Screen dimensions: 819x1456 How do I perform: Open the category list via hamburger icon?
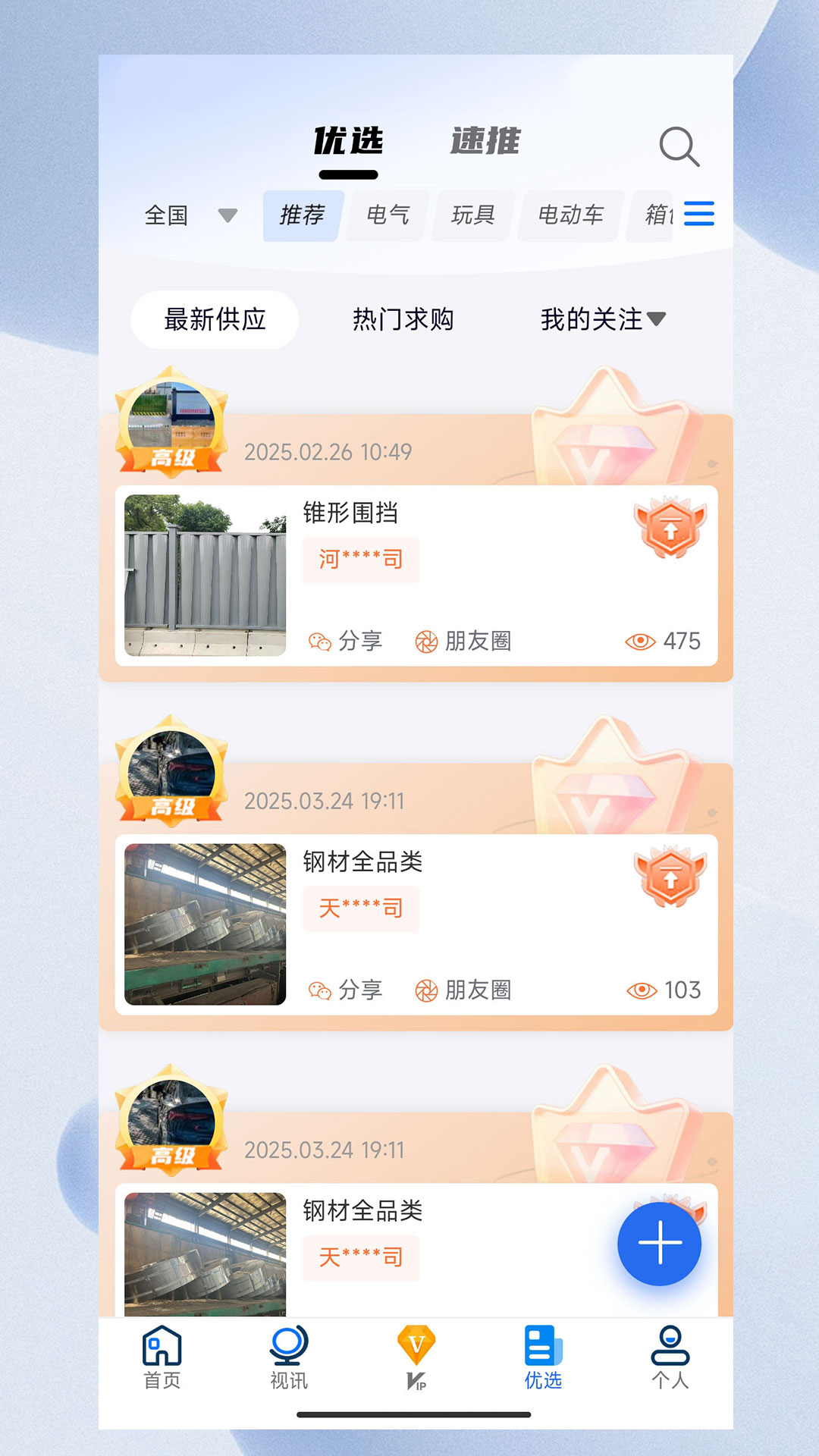point(699,215)
